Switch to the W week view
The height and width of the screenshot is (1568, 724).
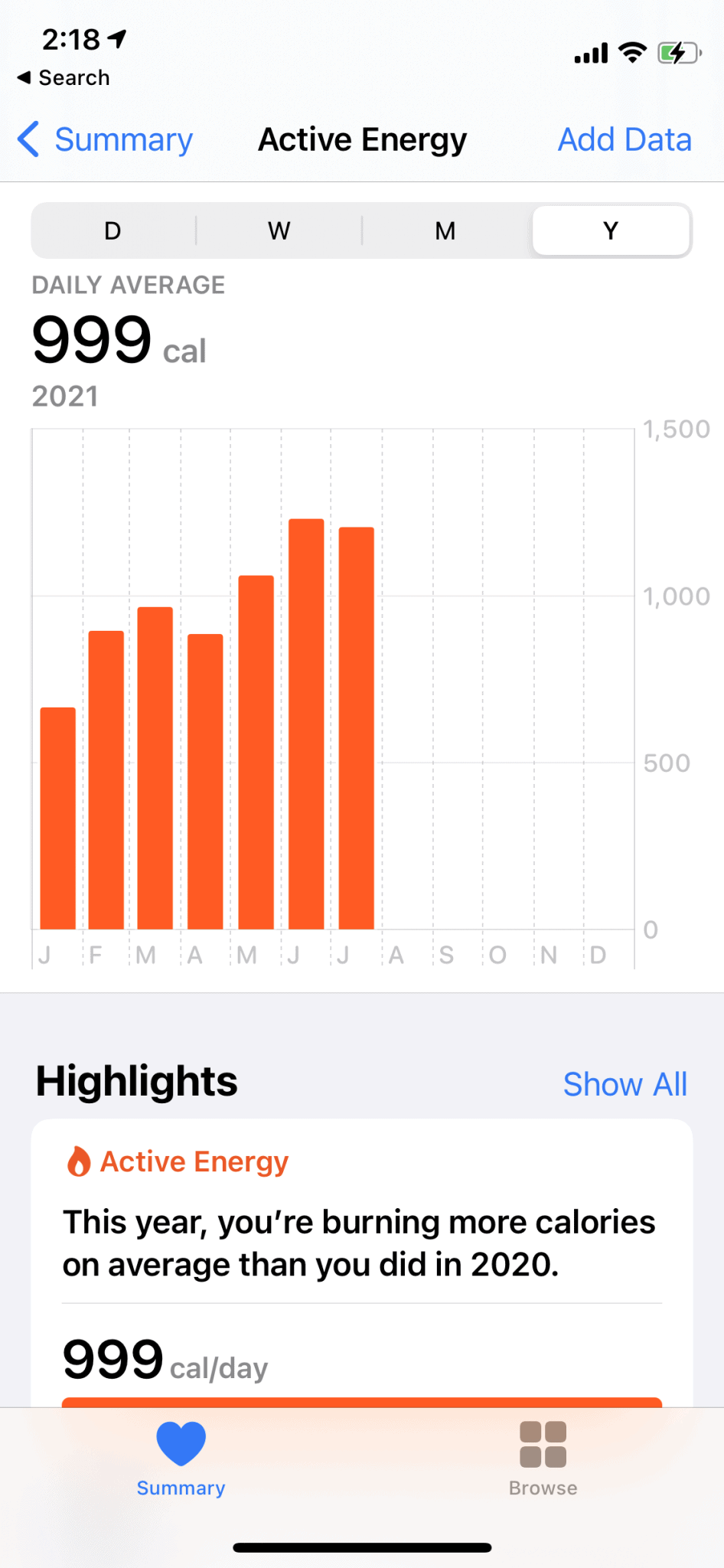coord(279,230)
